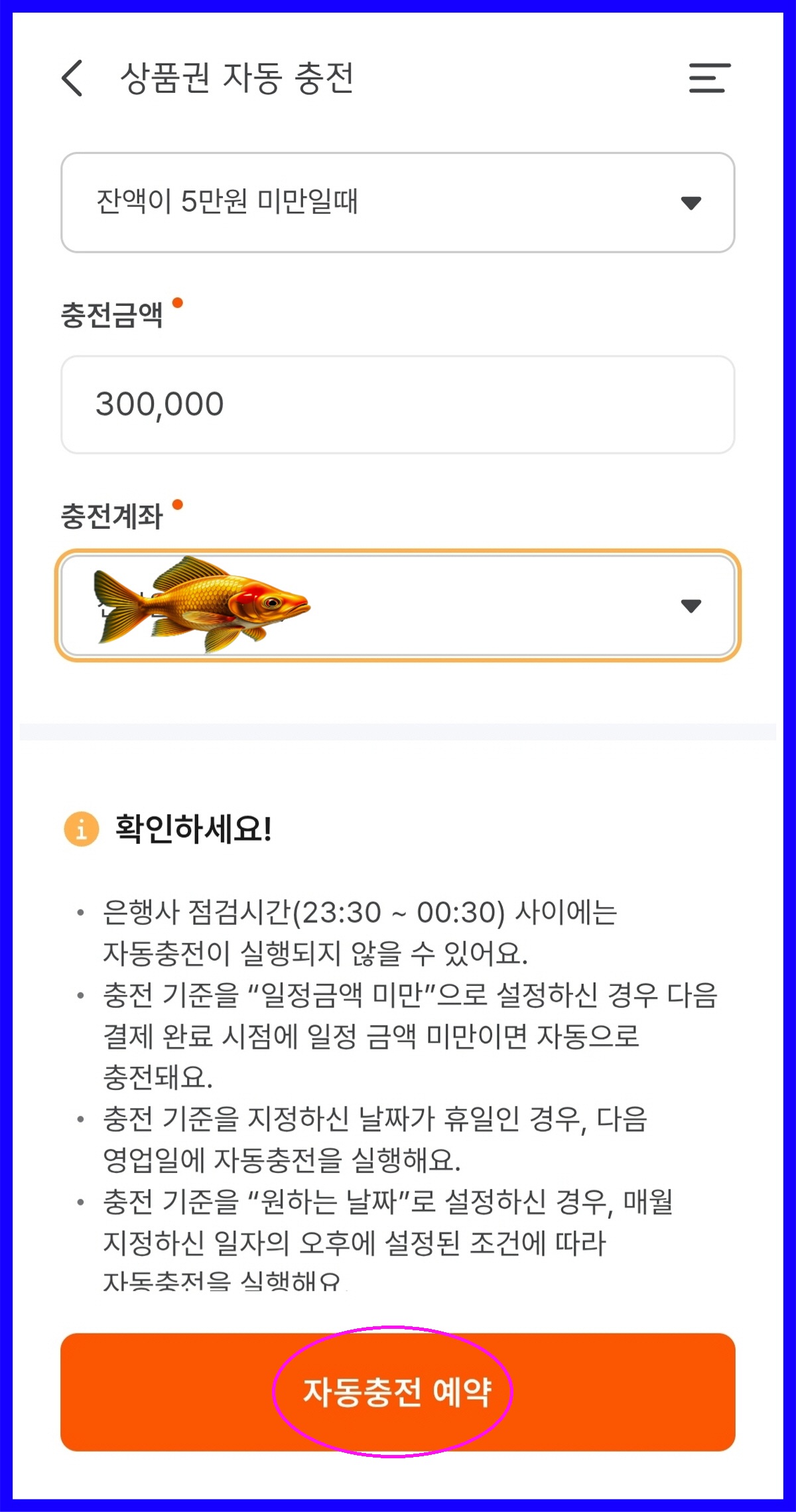Tap the down caret on the account field
Viewport: 796px width, 1512px height.
coord(690,605)
